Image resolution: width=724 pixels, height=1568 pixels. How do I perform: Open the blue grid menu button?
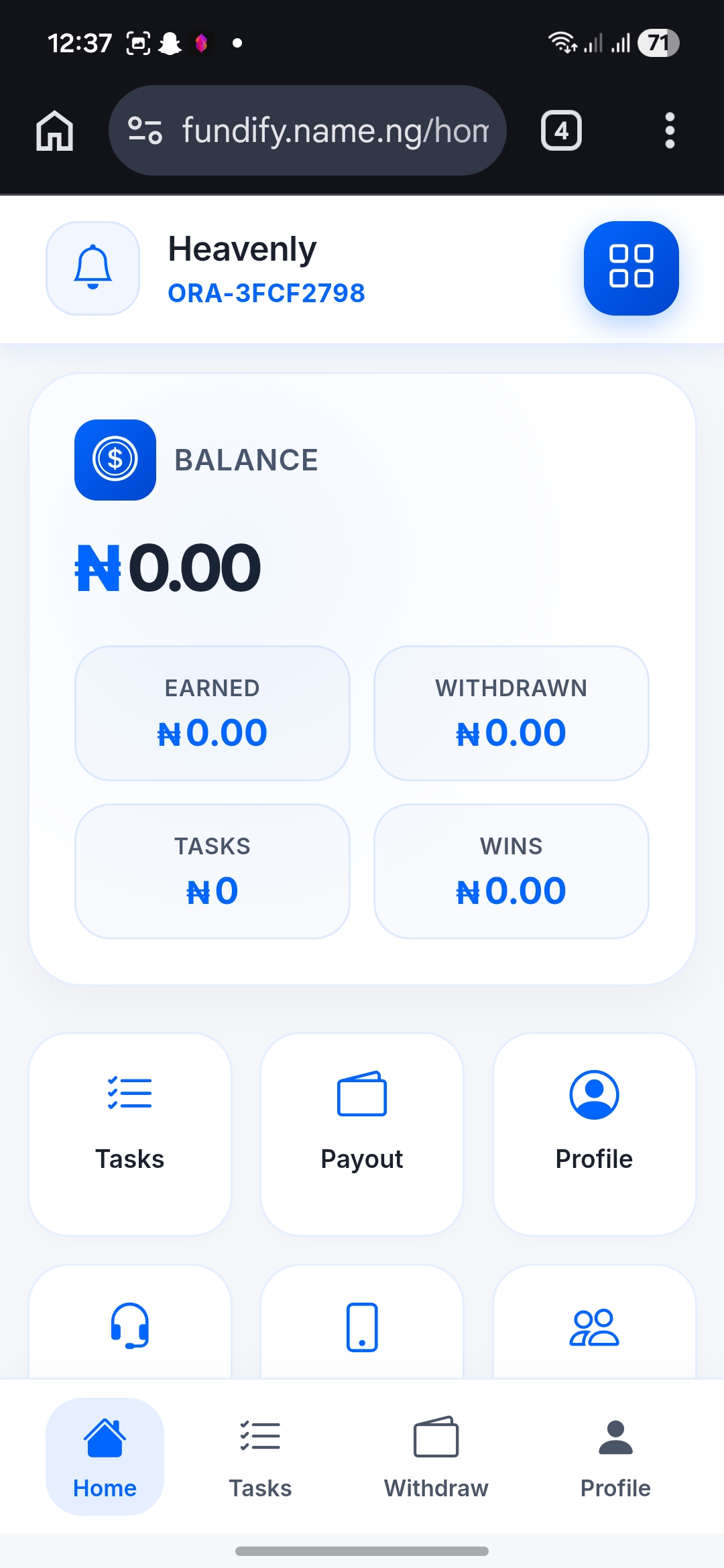pyautogui.click(x=631, y=268)
